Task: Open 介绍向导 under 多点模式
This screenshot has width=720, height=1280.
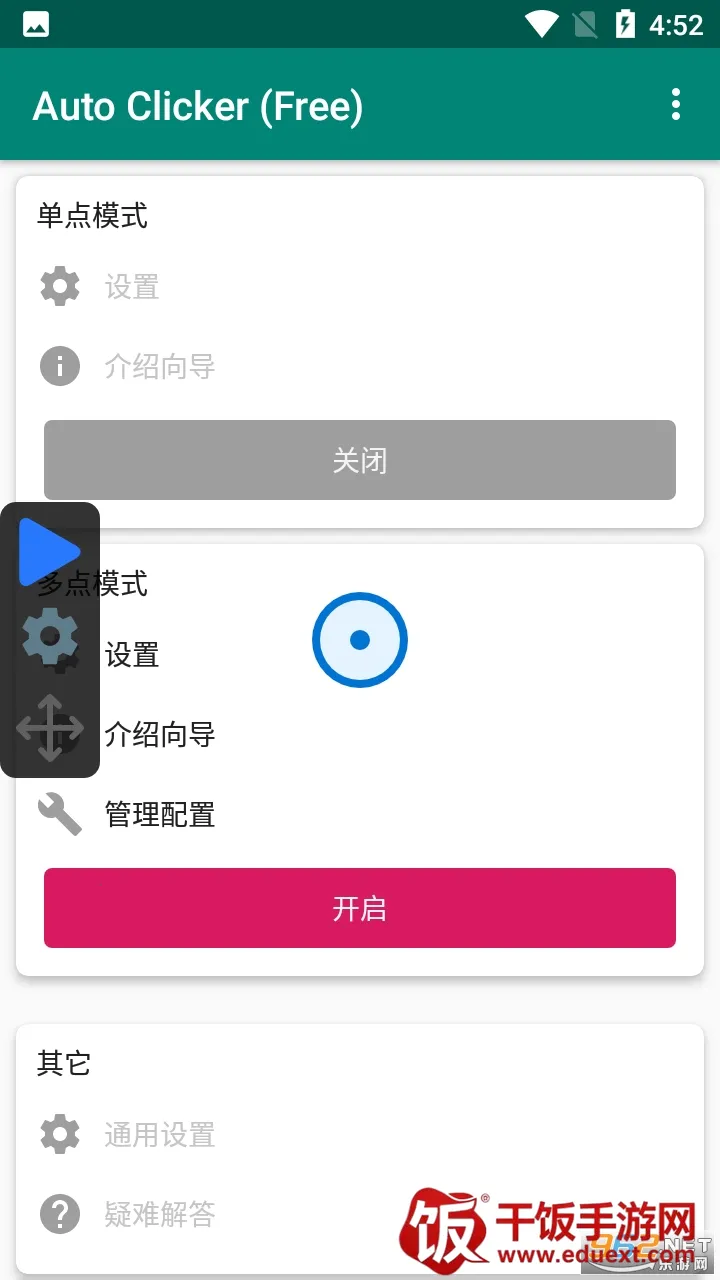Action: click(160, 735)
